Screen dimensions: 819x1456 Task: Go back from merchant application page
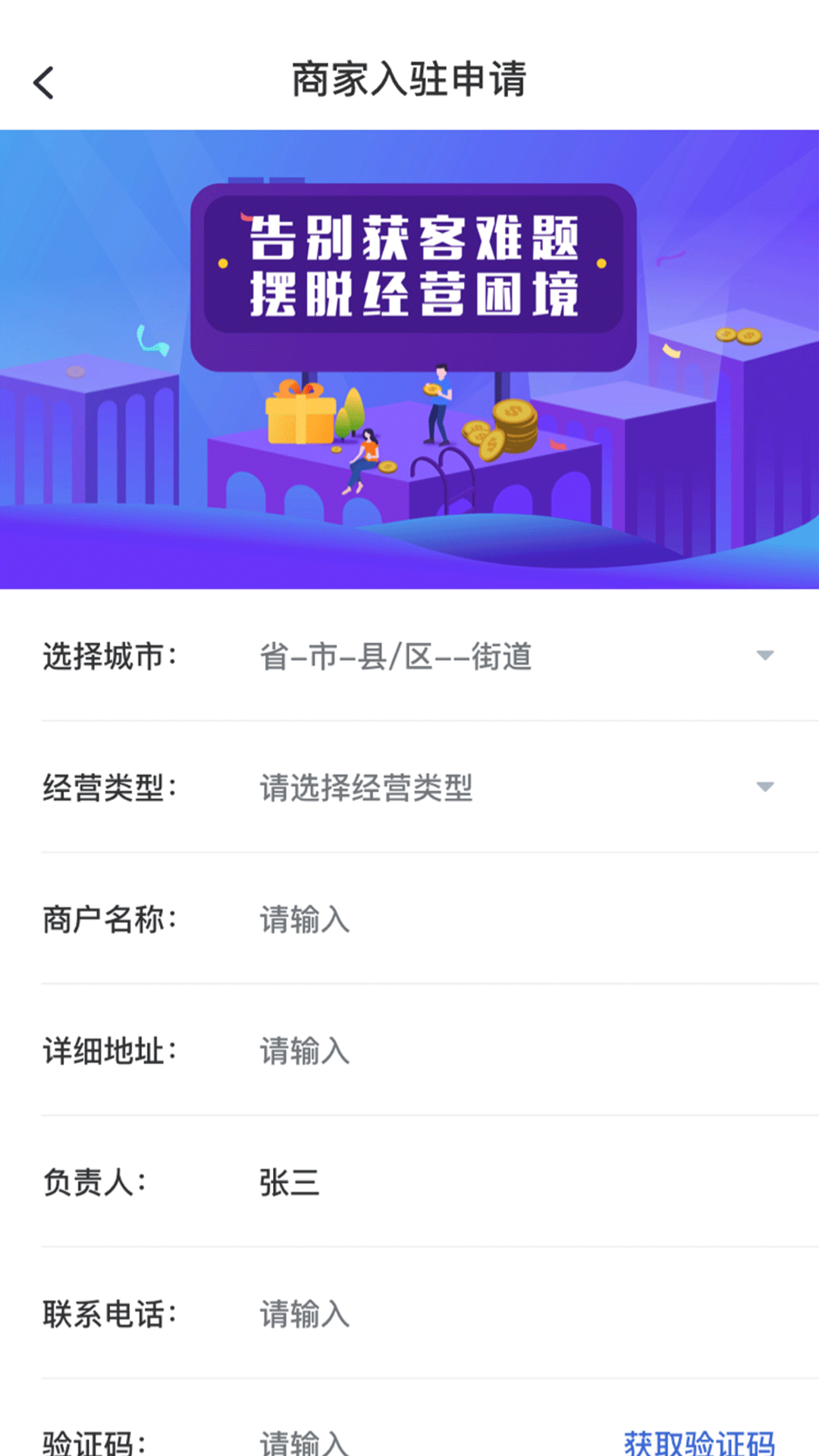[44, 82]
